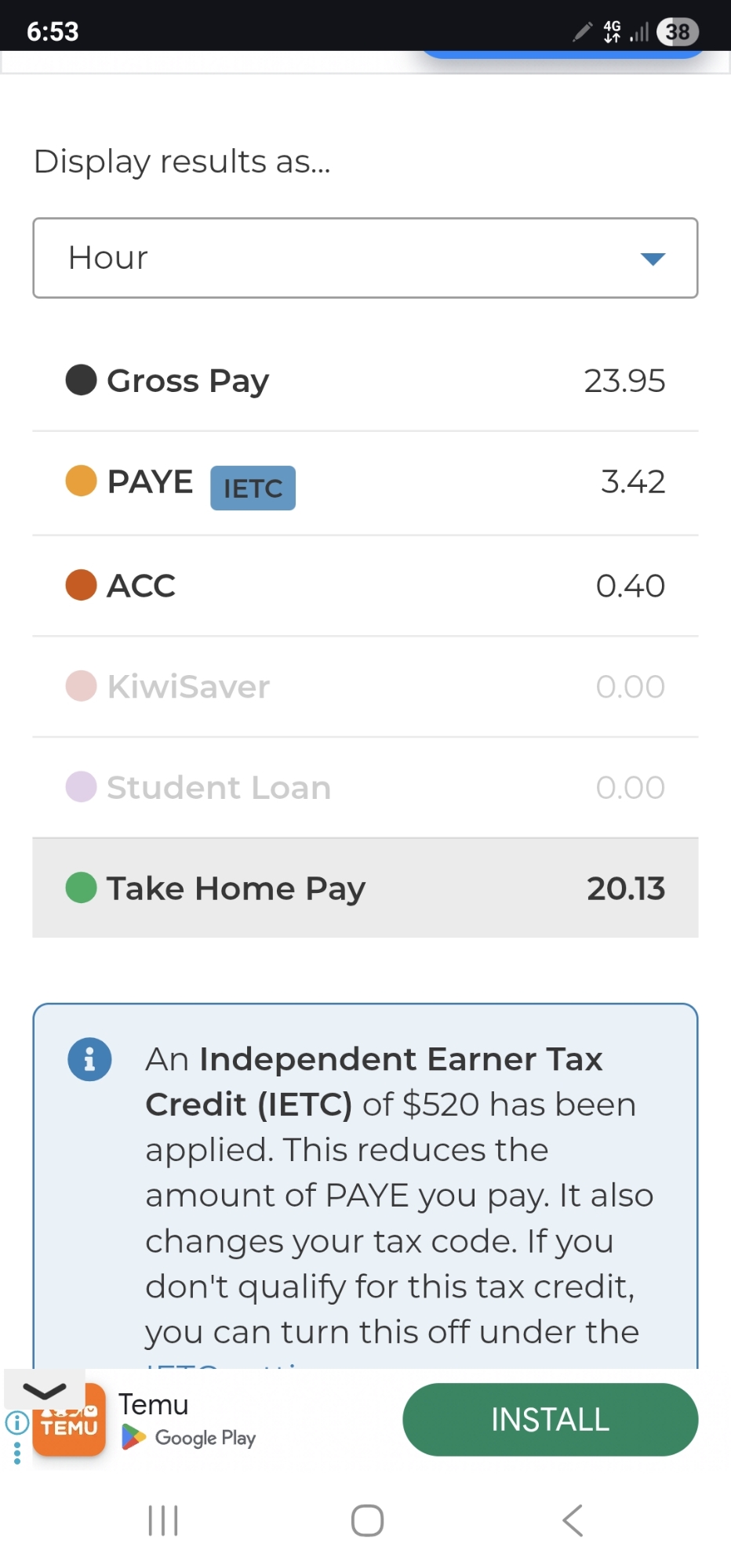Open the ad info icon
This screenshot has height=1568, width=731.
click(x=16, y=1422)
